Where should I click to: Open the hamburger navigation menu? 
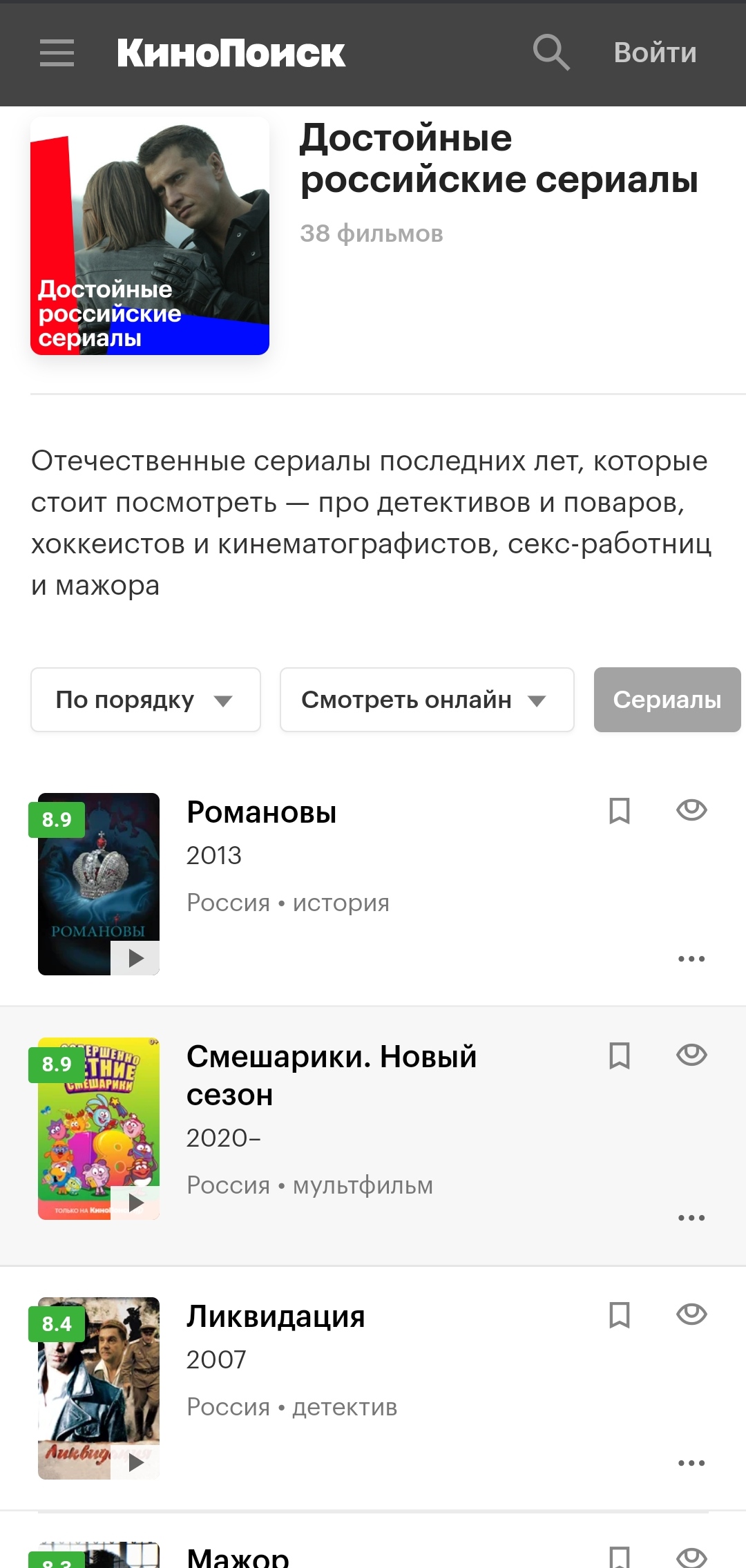click(57, 53)
